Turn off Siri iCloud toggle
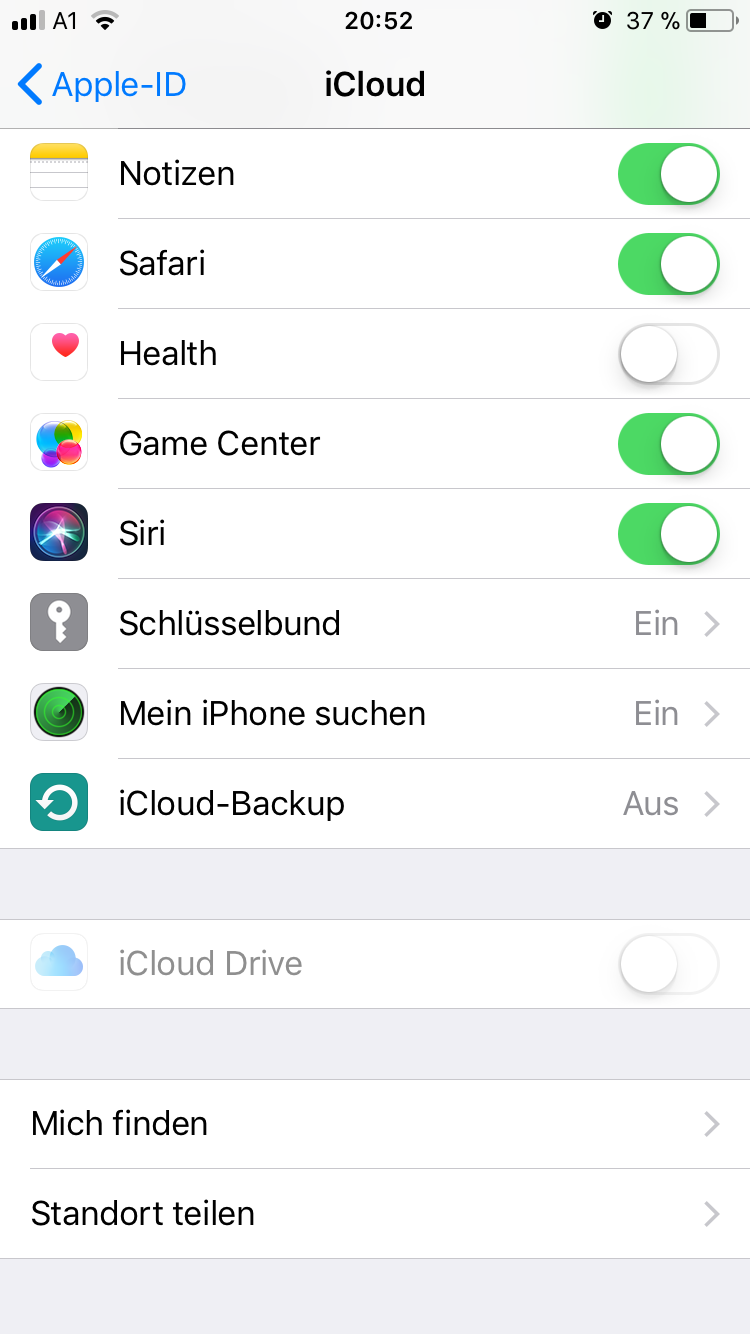The width and height of the screenshot is (750, 1334). 668,534
